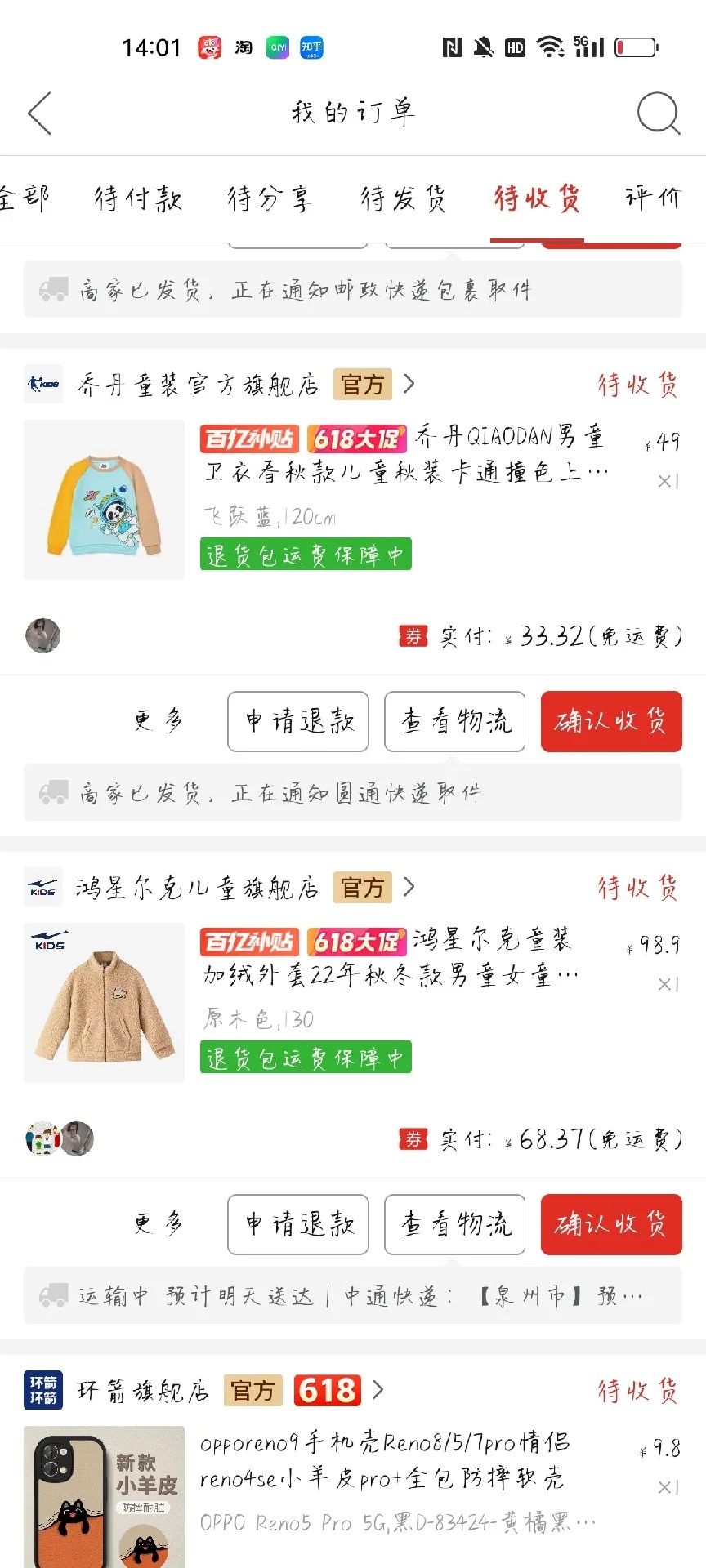Screen dimensions: 706x1568
Task: Tap 更多 for the 乔丹童装 order
Action: tap(159, 720)
